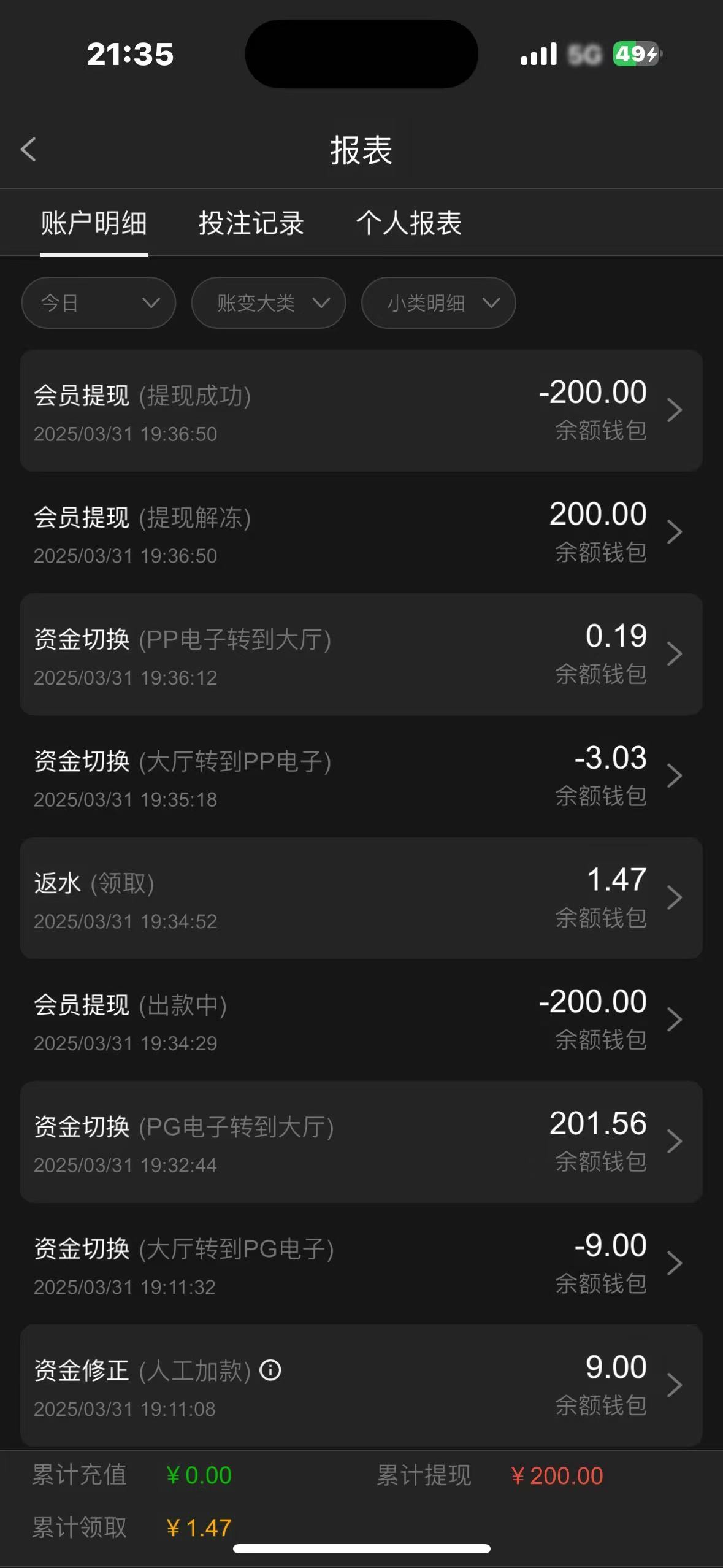This screenshot has height=1568, width=723.
Task: Open the 返水 (领取) 1.47 record
Action: point(361,897)
